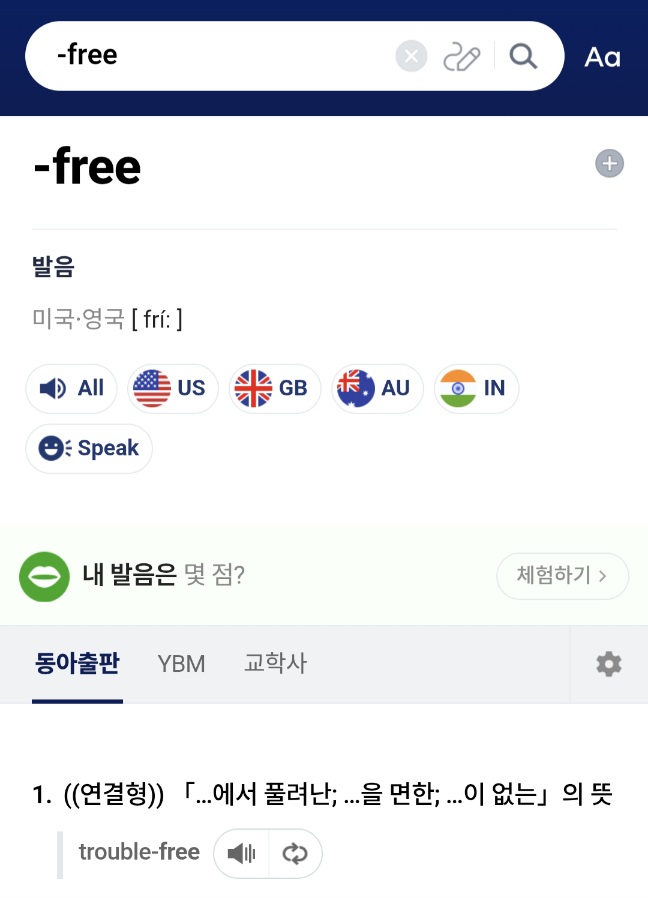The width and height of the screenshot is (648, 898).
Task: Clear the search text
Action: 411,56
